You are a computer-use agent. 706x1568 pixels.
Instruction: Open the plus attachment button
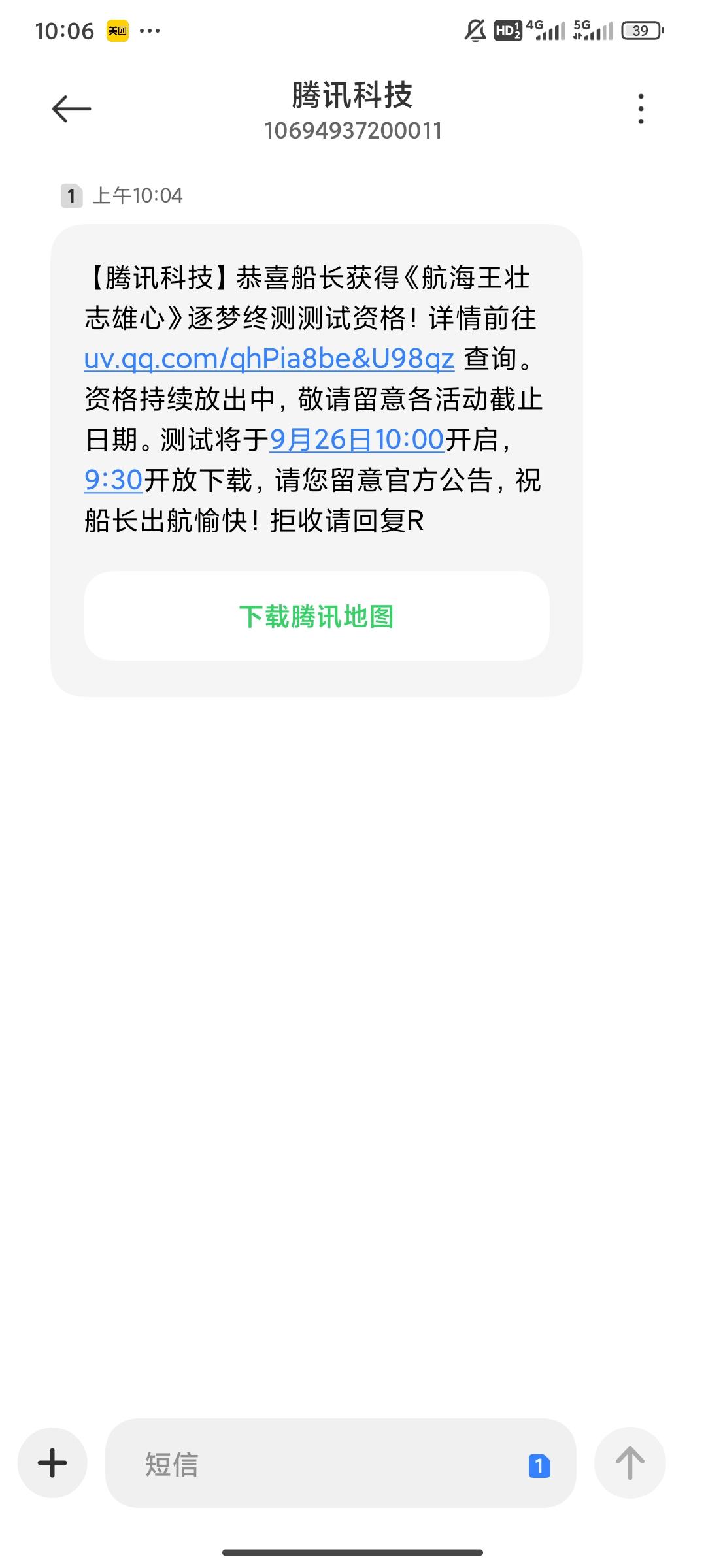click(52, 1462)
